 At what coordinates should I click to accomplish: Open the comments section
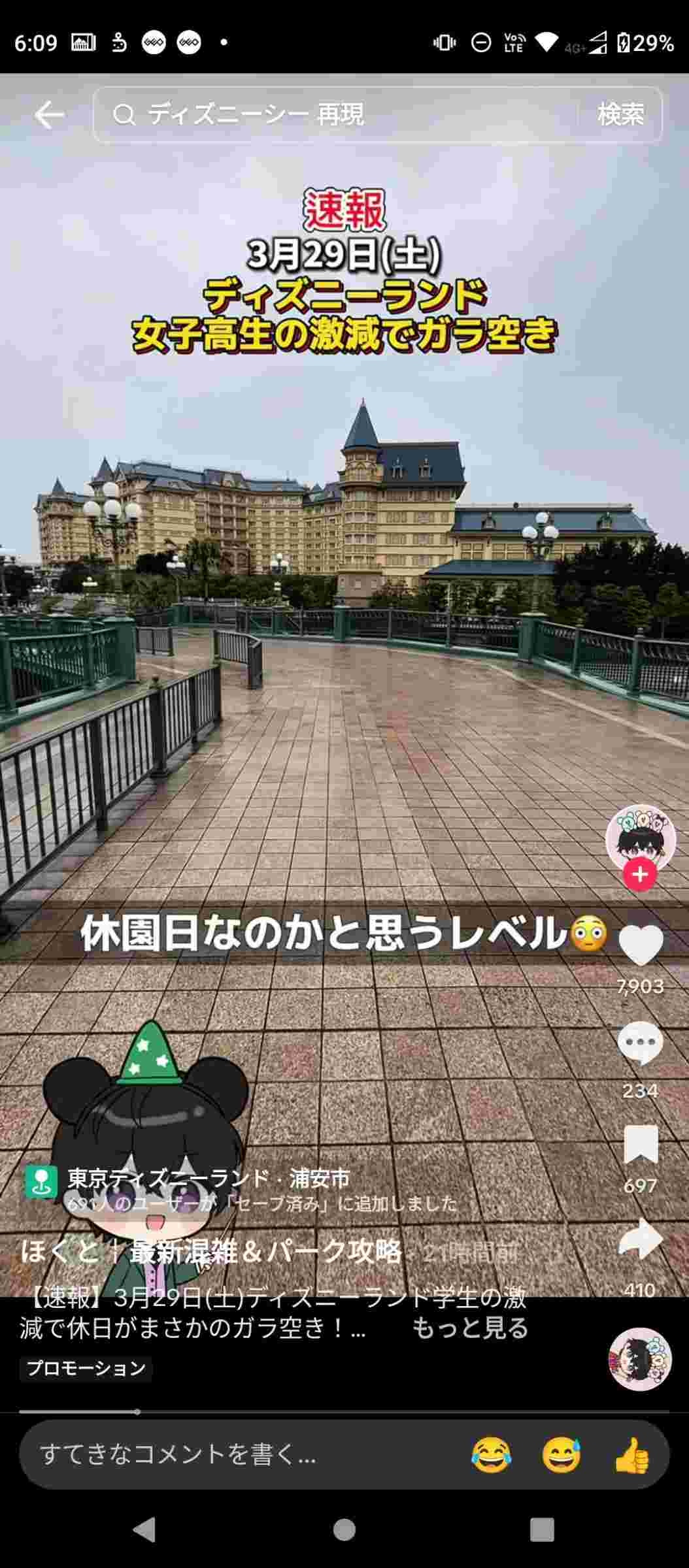coord(640,1043)
